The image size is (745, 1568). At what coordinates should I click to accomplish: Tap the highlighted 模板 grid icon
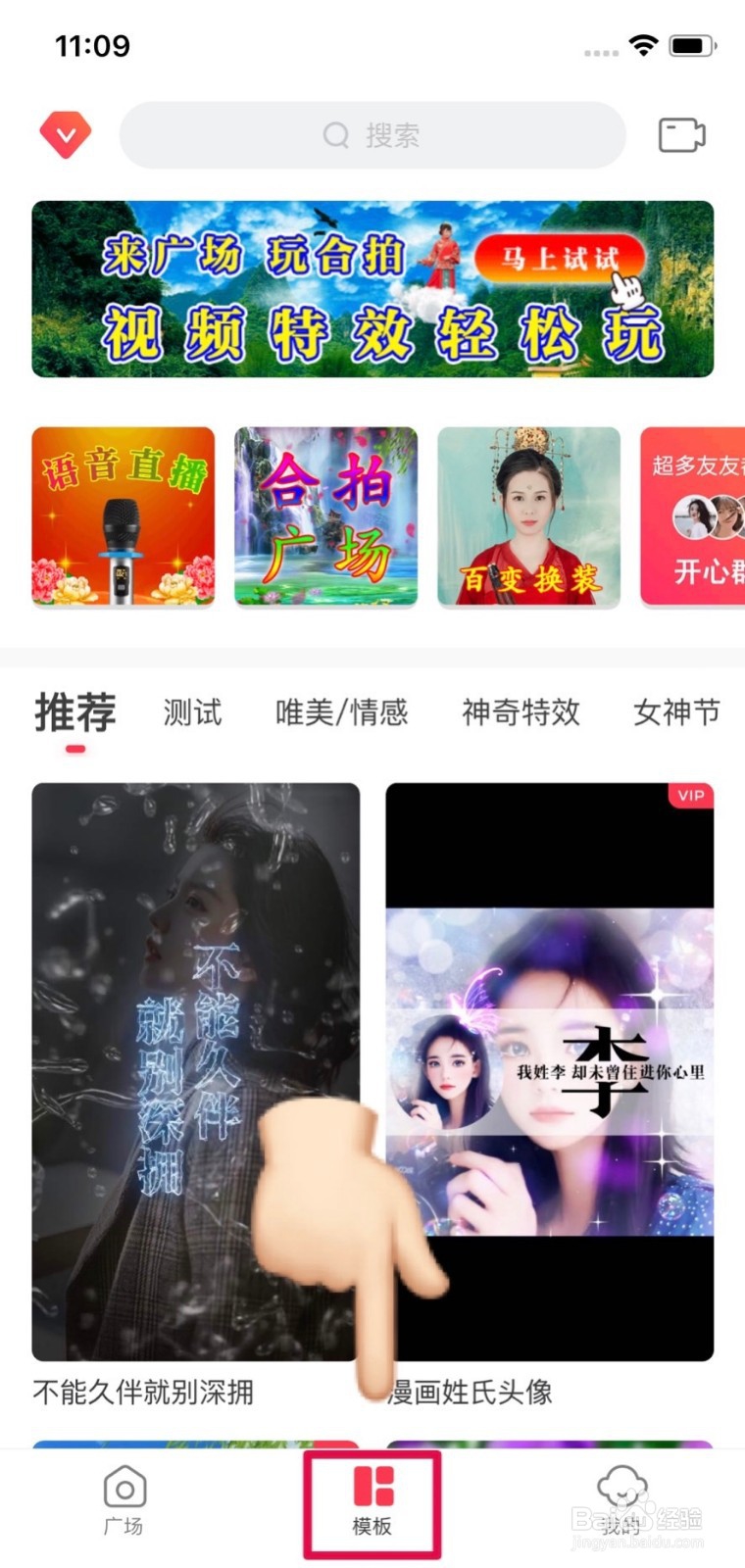[x=372, y=1492]
